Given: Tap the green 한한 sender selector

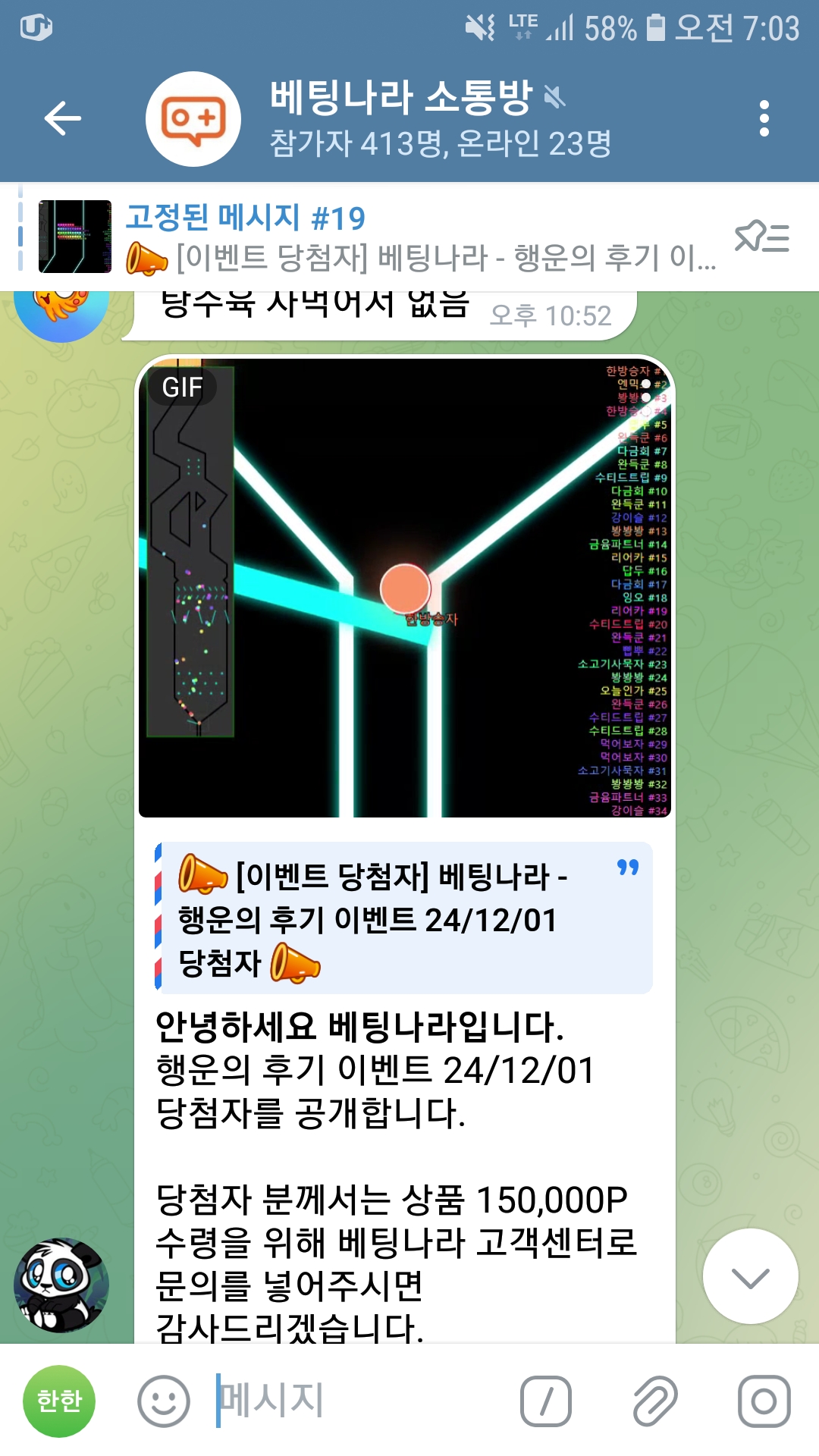Looking at the screenshot, I should [x=59, y=1401].
